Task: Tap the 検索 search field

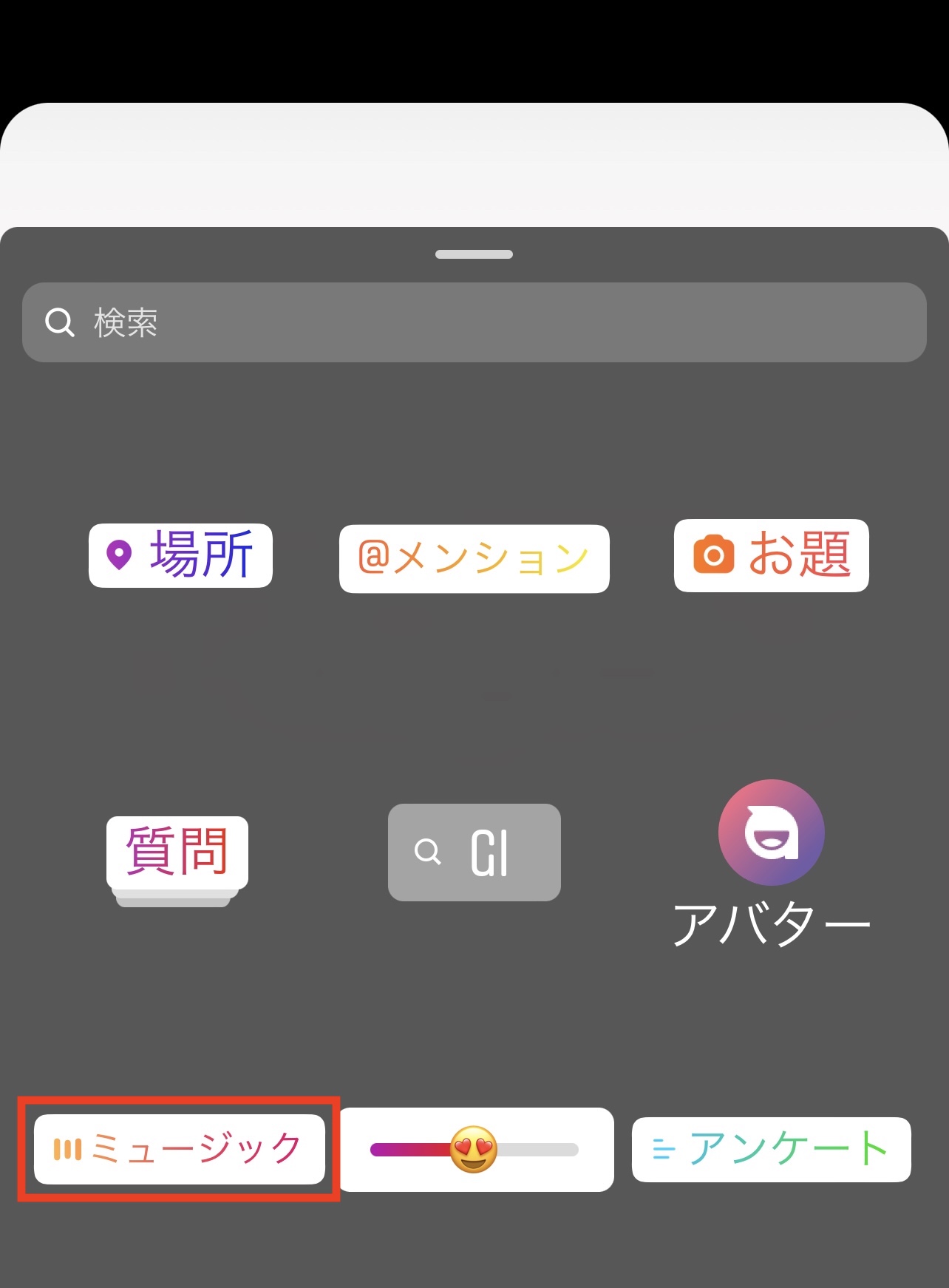Action: click(473, 322)
